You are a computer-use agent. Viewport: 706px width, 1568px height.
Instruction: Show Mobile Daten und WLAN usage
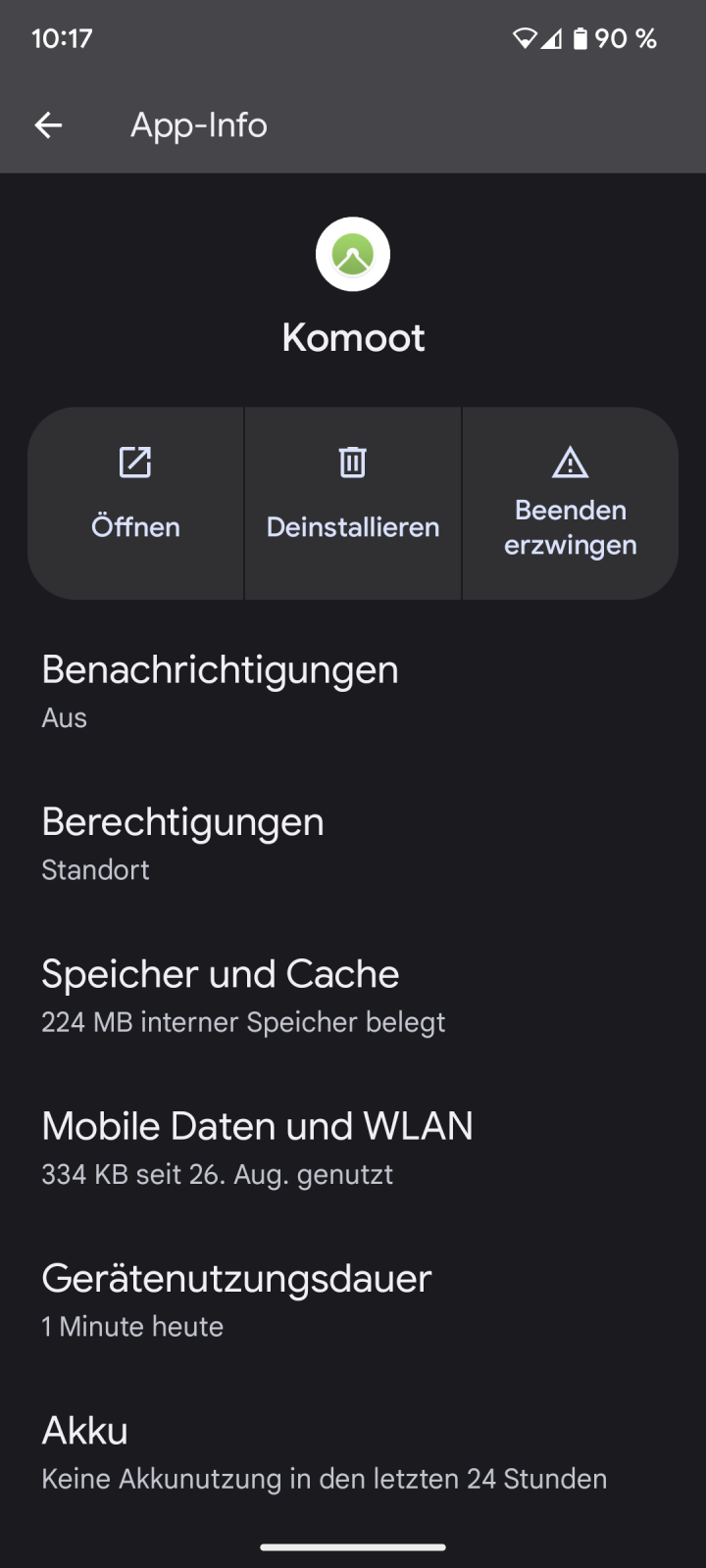coord(353,1149)
